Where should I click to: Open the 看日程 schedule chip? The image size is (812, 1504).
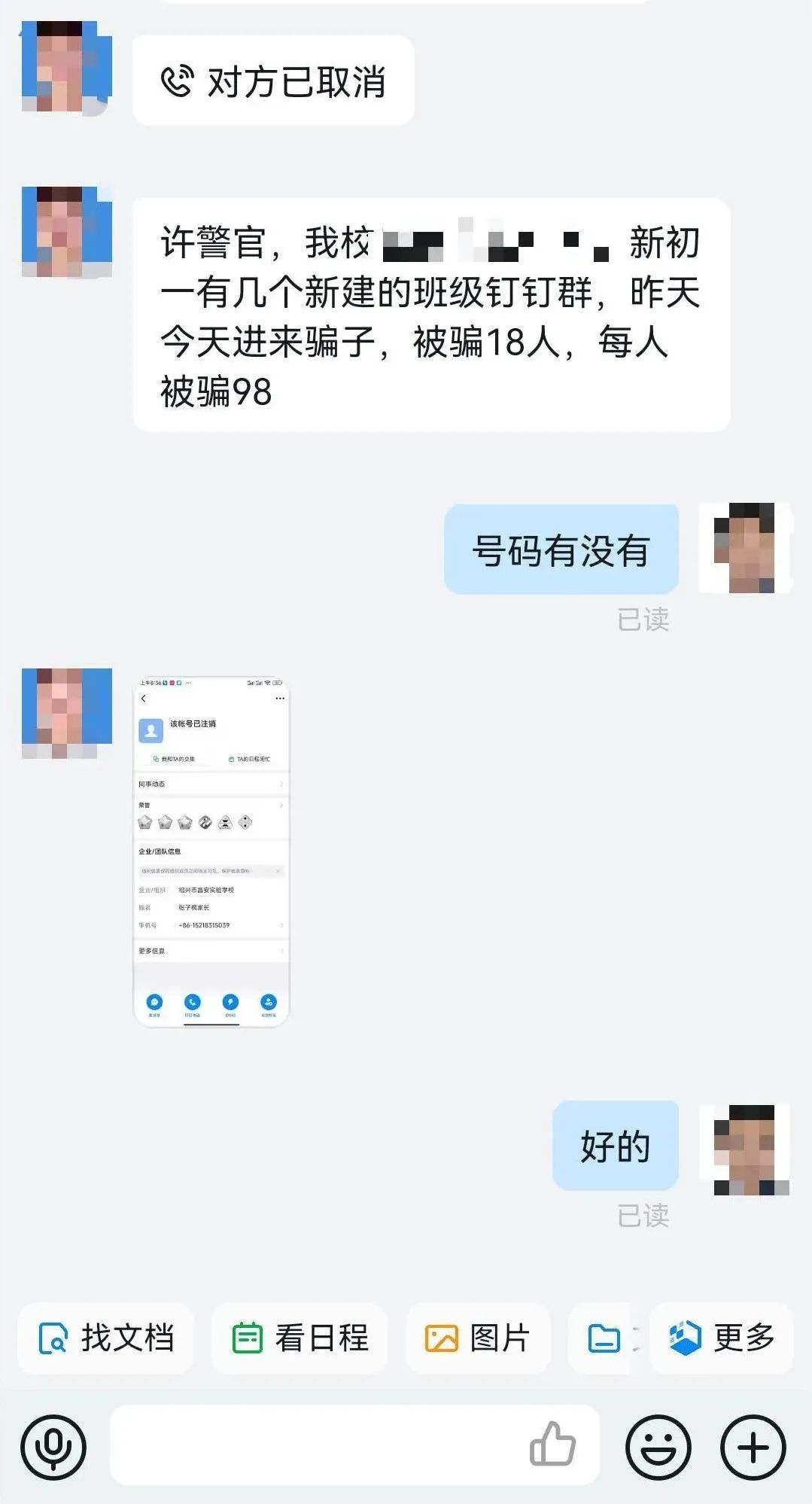(x=300, y=1338)
